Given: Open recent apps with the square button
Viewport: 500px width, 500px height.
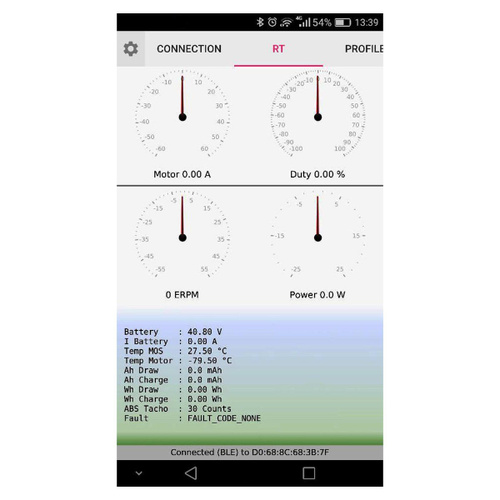Looking at the screenshot, I should click(x=309, y=473).
